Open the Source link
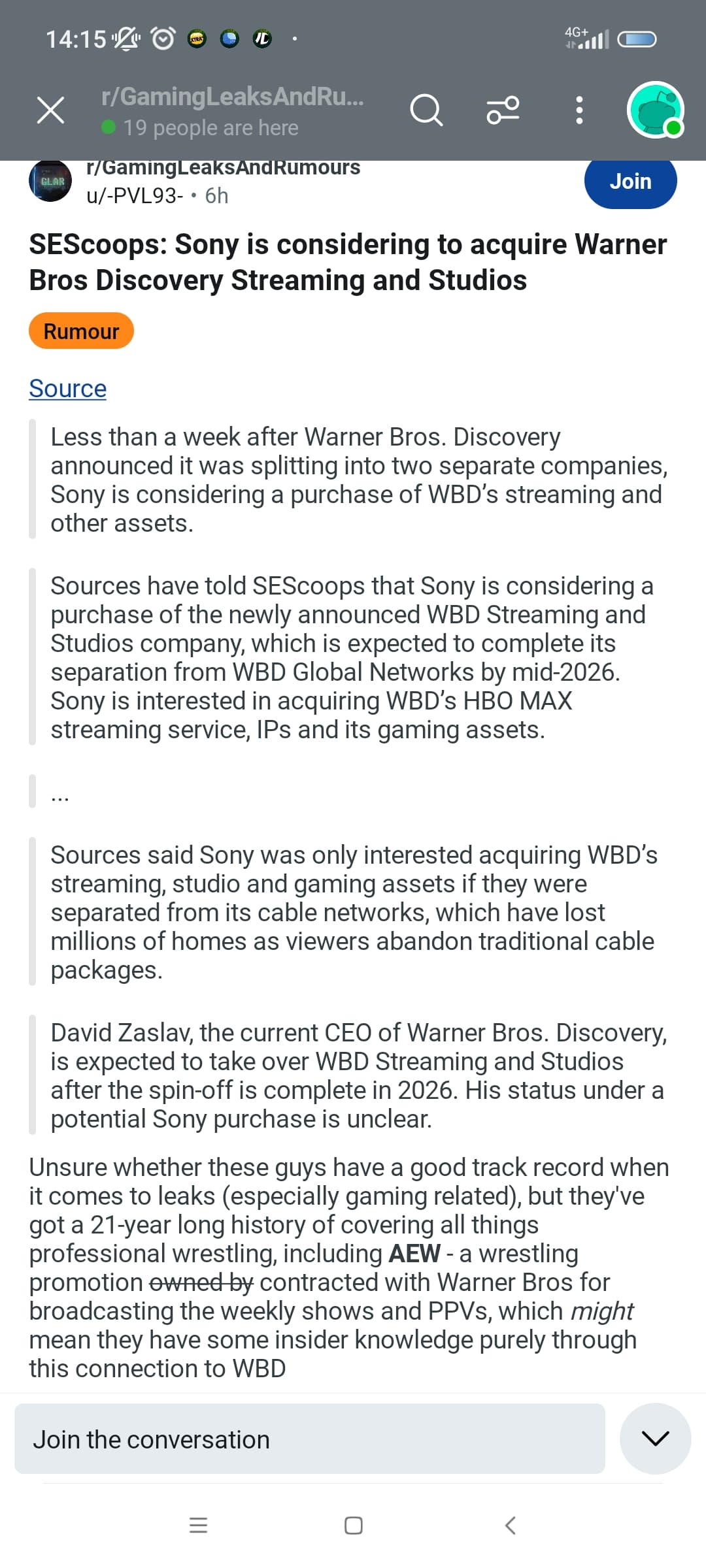 tap(67, 388)
